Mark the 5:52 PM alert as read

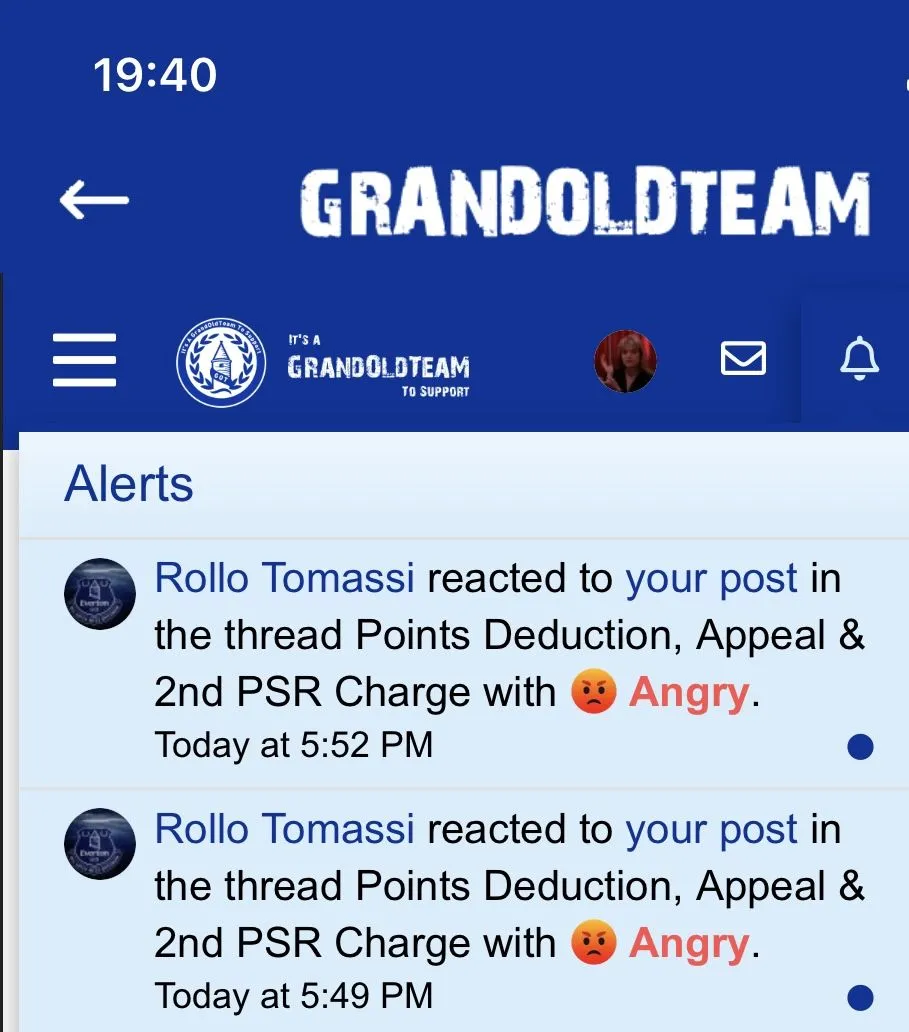tap(860, 747)
